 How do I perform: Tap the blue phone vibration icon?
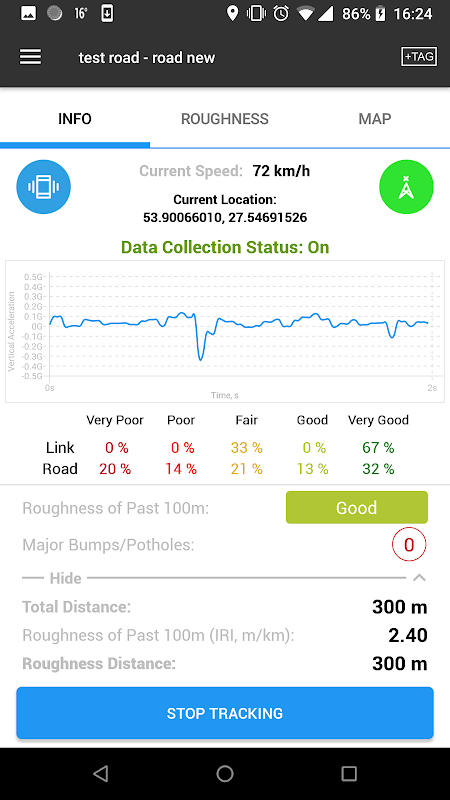pyautogui.click(x=43, y=186)
